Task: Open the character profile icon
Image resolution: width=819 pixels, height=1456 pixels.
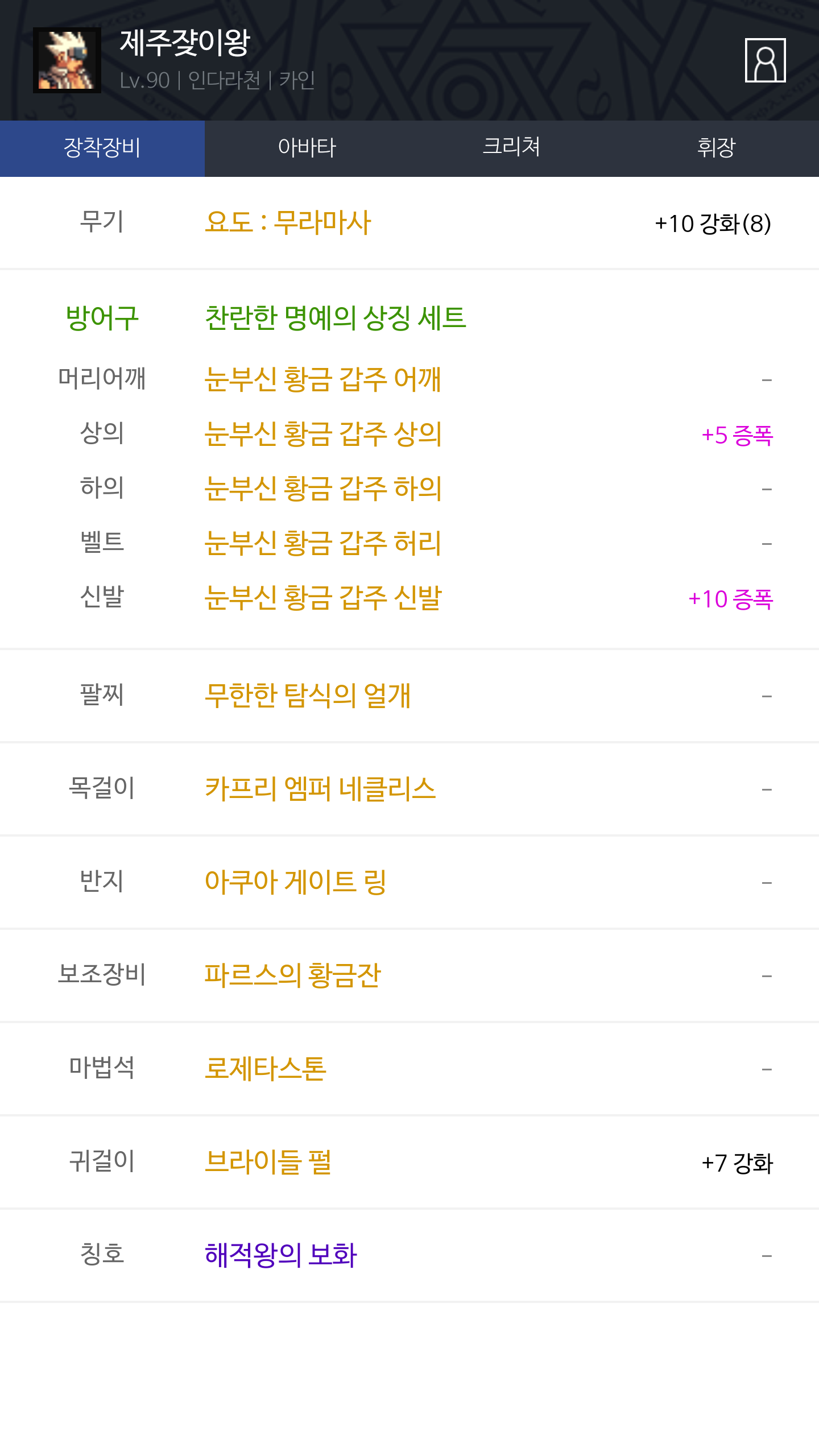Action: (765, 60)
